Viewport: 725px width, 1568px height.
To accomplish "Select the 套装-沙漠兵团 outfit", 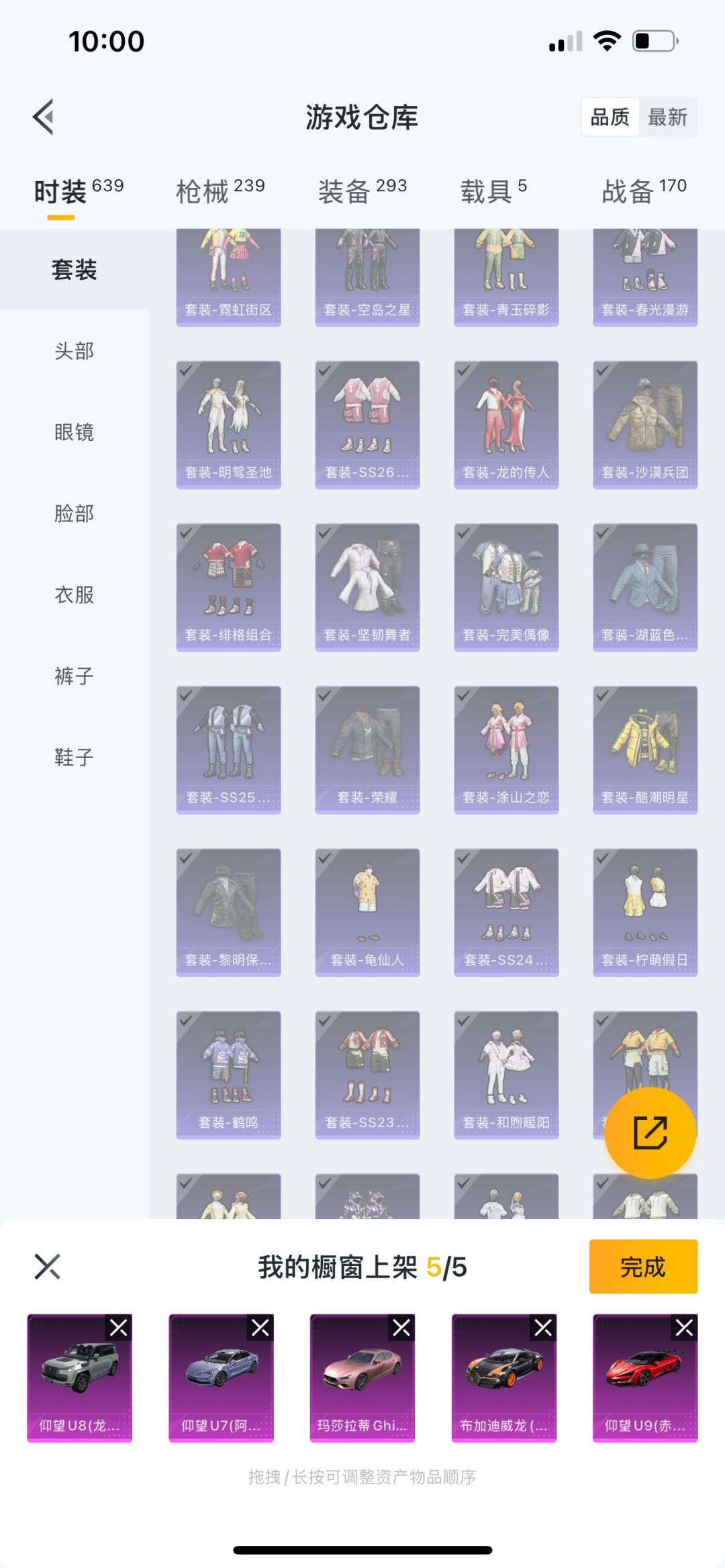I will pos(644,424).
